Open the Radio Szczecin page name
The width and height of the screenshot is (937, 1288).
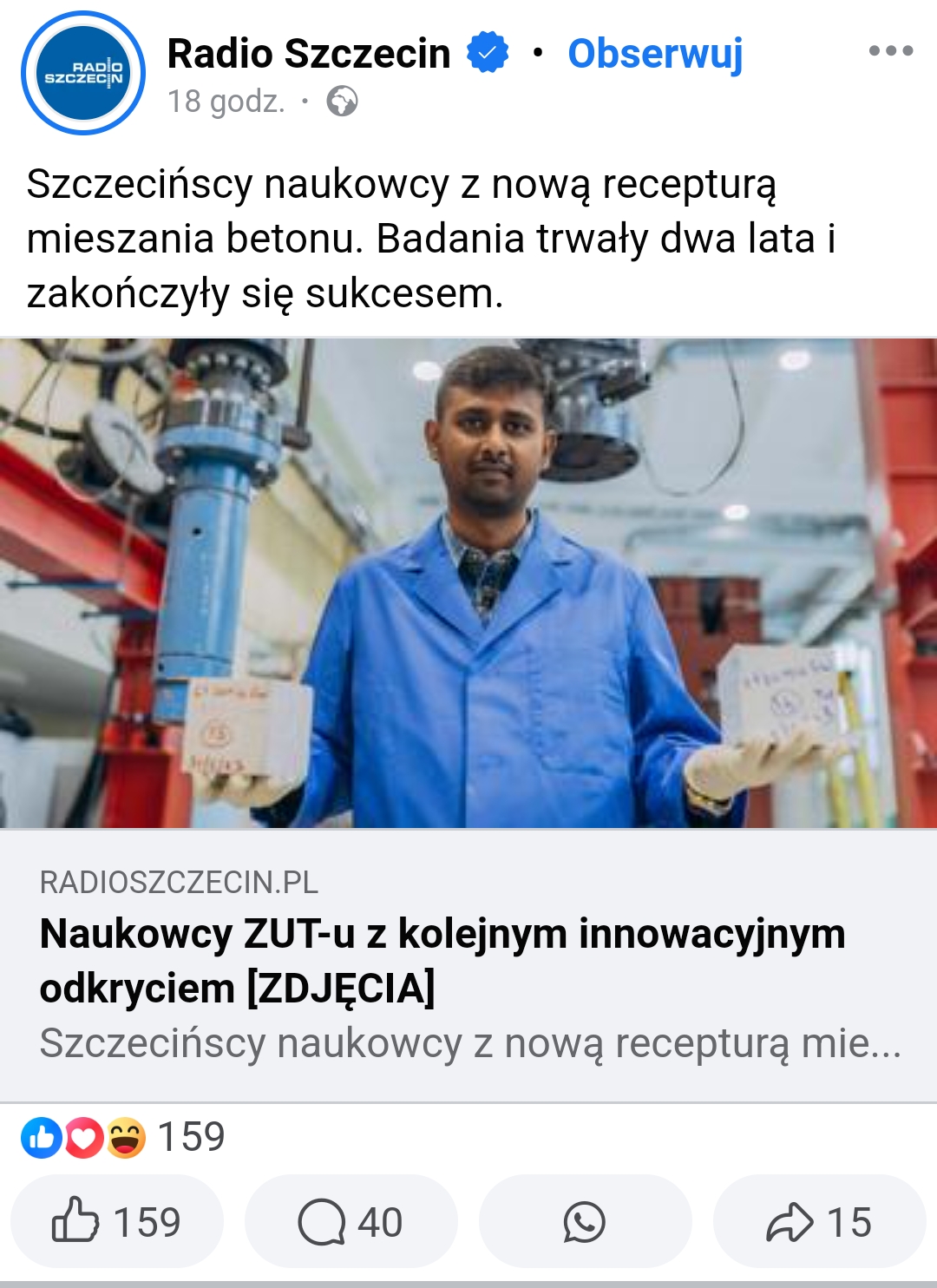click(309, 54)
